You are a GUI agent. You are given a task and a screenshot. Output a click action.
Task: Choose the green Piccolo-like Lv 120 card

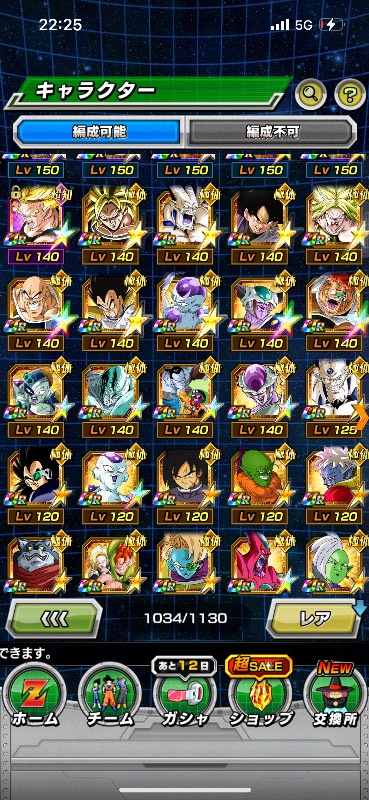pos(260,485)
